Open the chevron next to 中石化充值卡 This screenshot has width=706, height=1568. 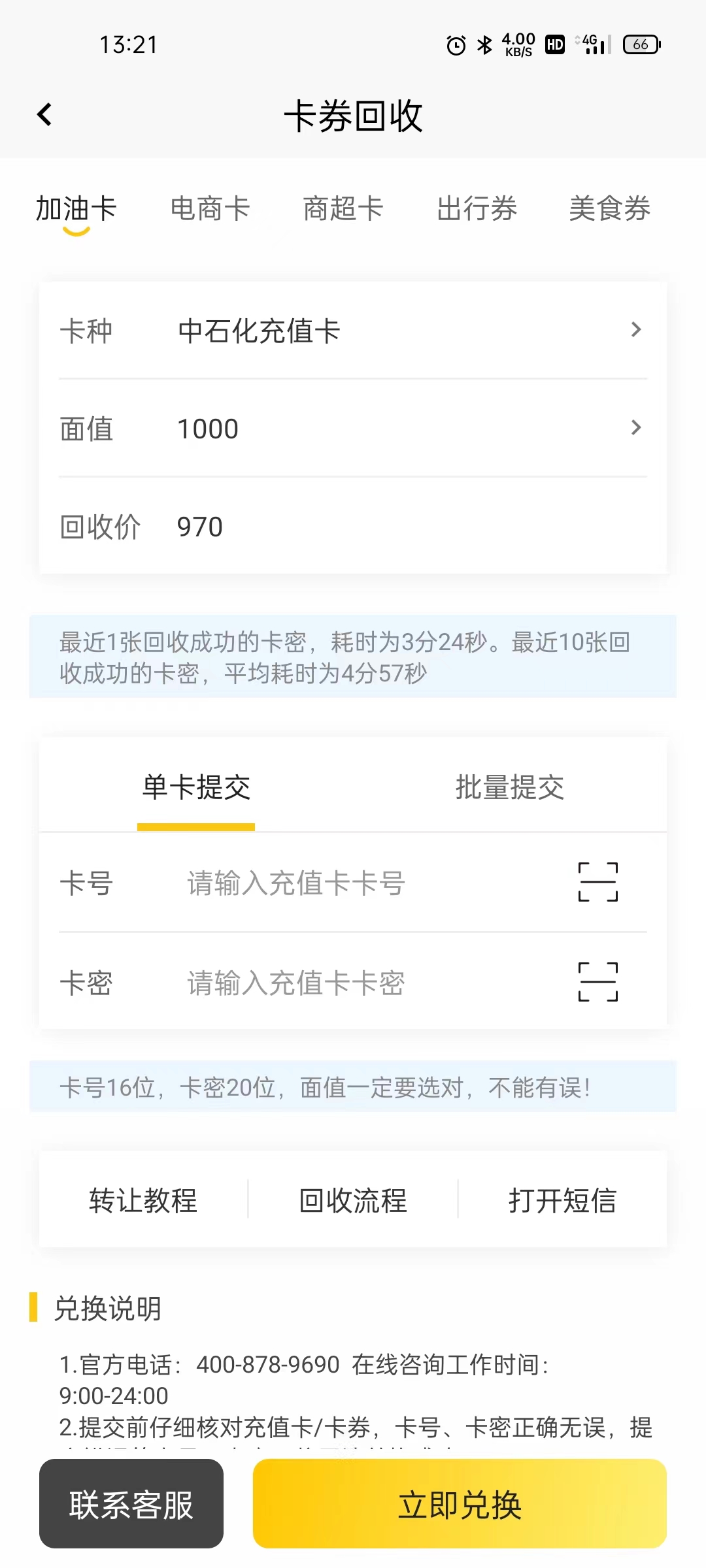click(635, 330)
